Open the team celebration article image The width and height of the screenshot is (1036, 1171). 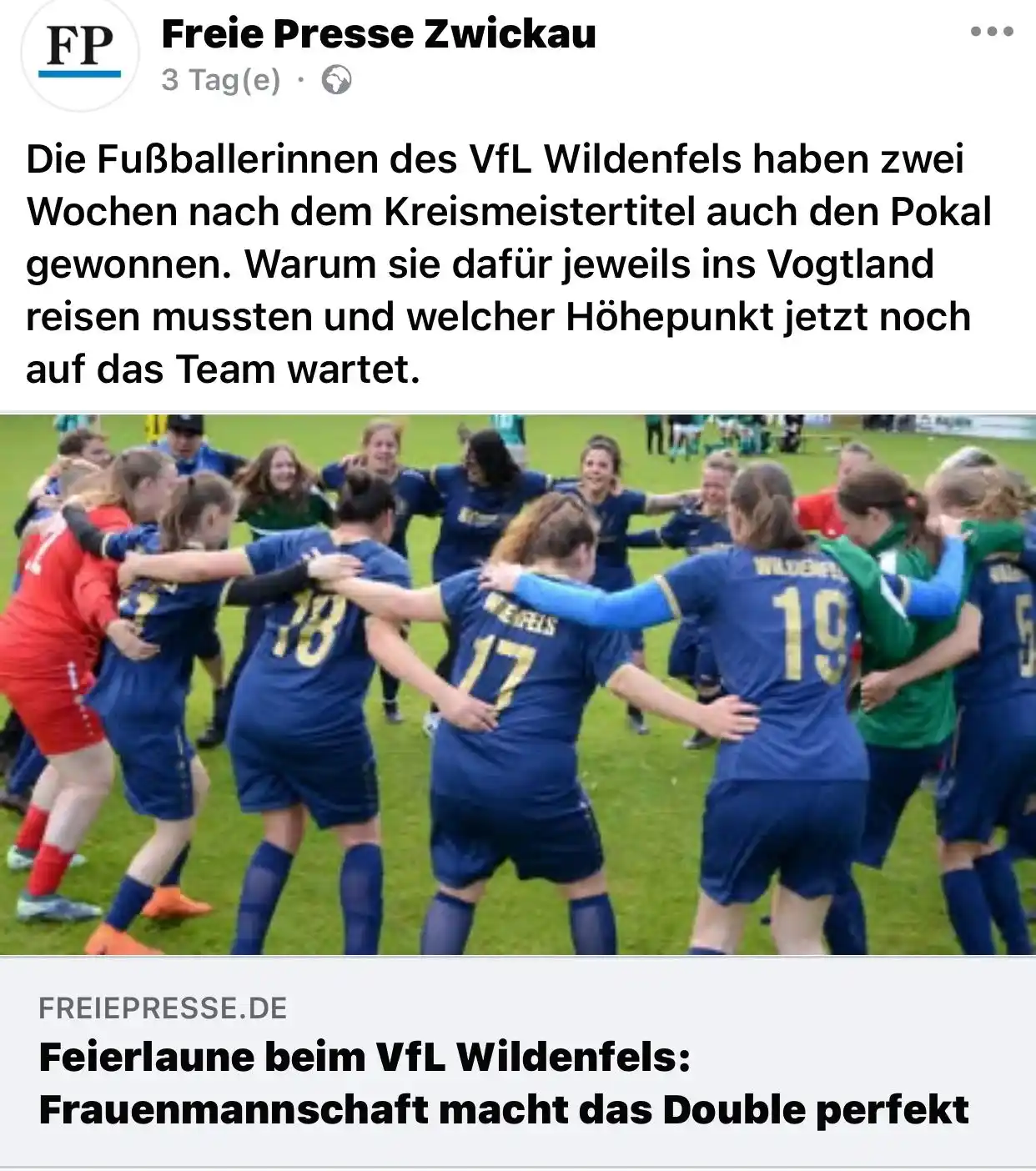517,684
